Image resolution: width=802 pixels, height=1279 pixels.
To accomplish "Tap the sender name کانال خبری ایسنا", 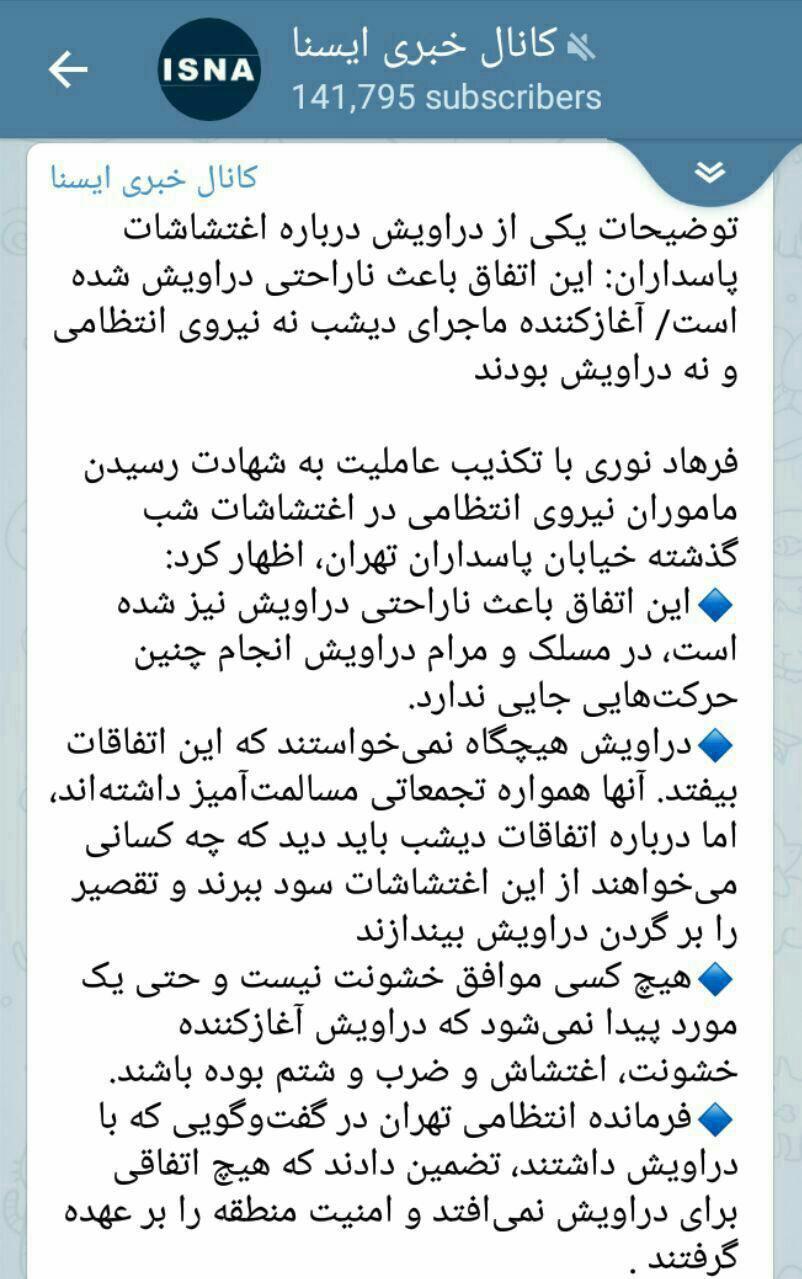I will pyautogui.click(x=155, y=178).
